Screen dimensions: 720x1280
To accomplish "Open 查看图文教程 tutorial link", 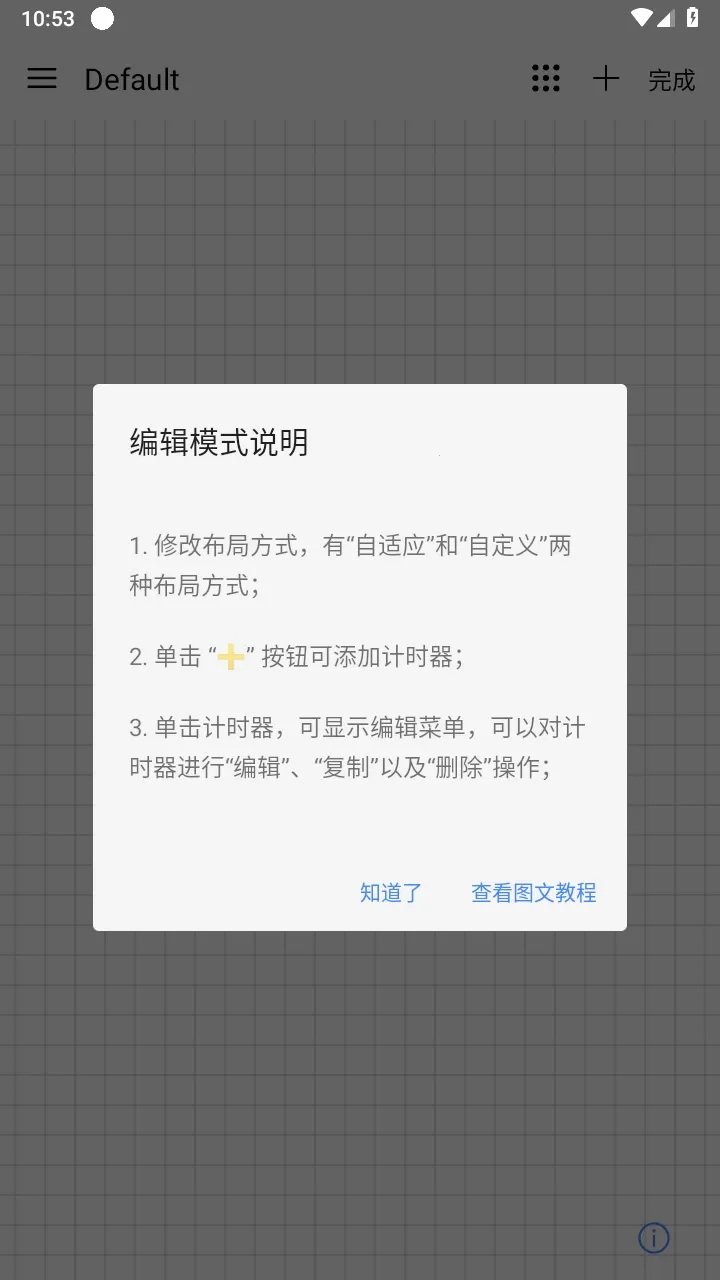I will pyautogui.click(x=534, y=893).
